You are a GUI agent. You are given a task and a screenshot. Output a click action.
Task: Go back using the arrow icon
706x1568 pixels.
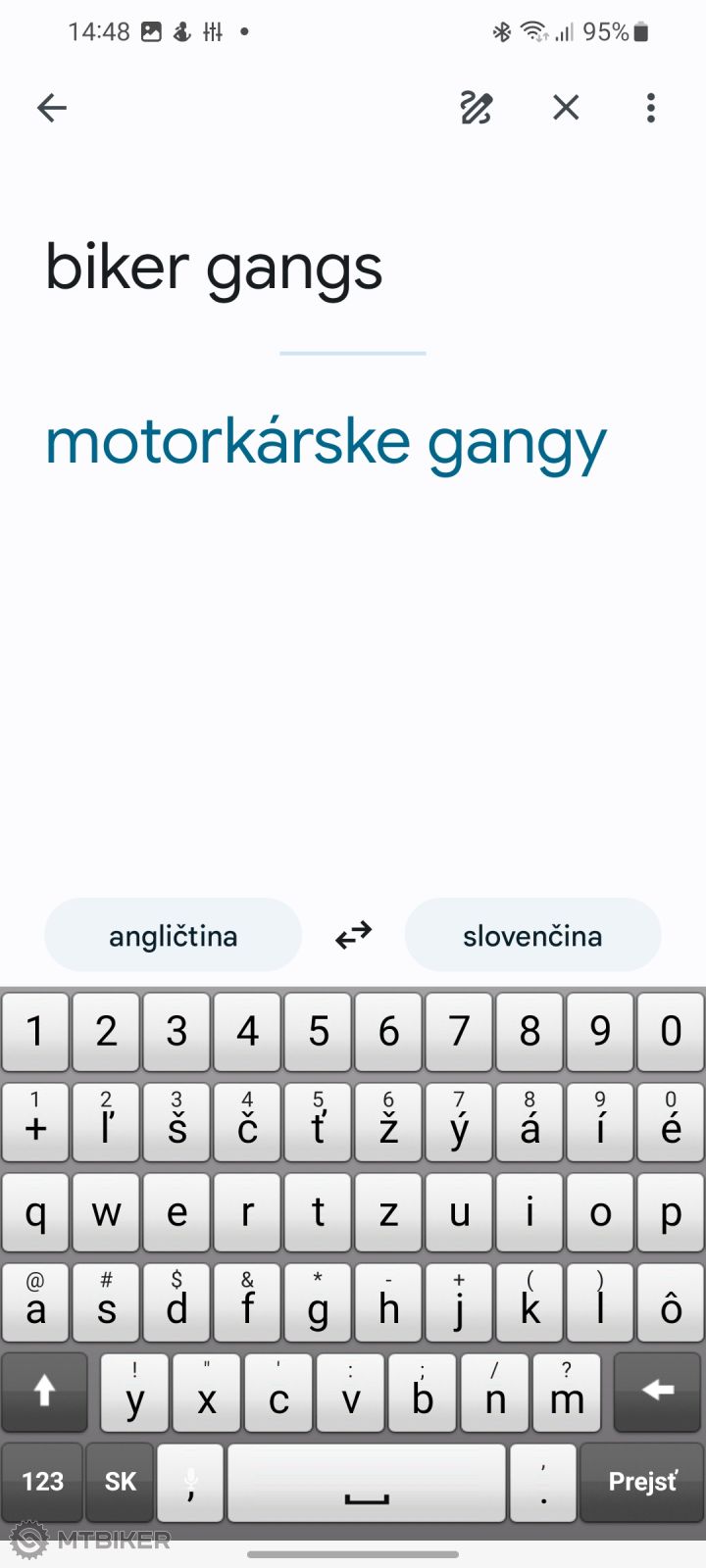coord(52,108)
